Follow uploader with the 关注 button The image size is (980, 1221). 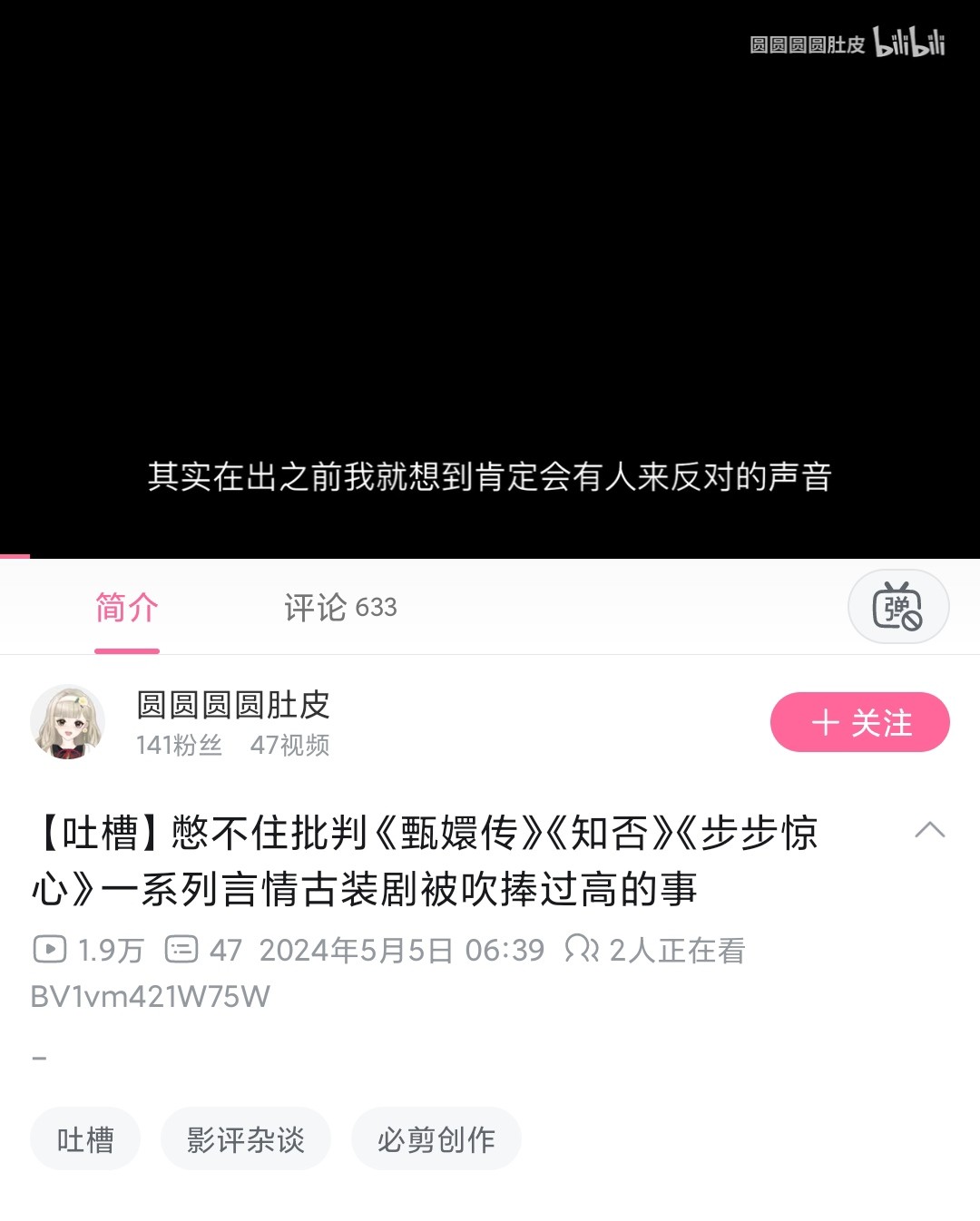click(x=859, y=722)
